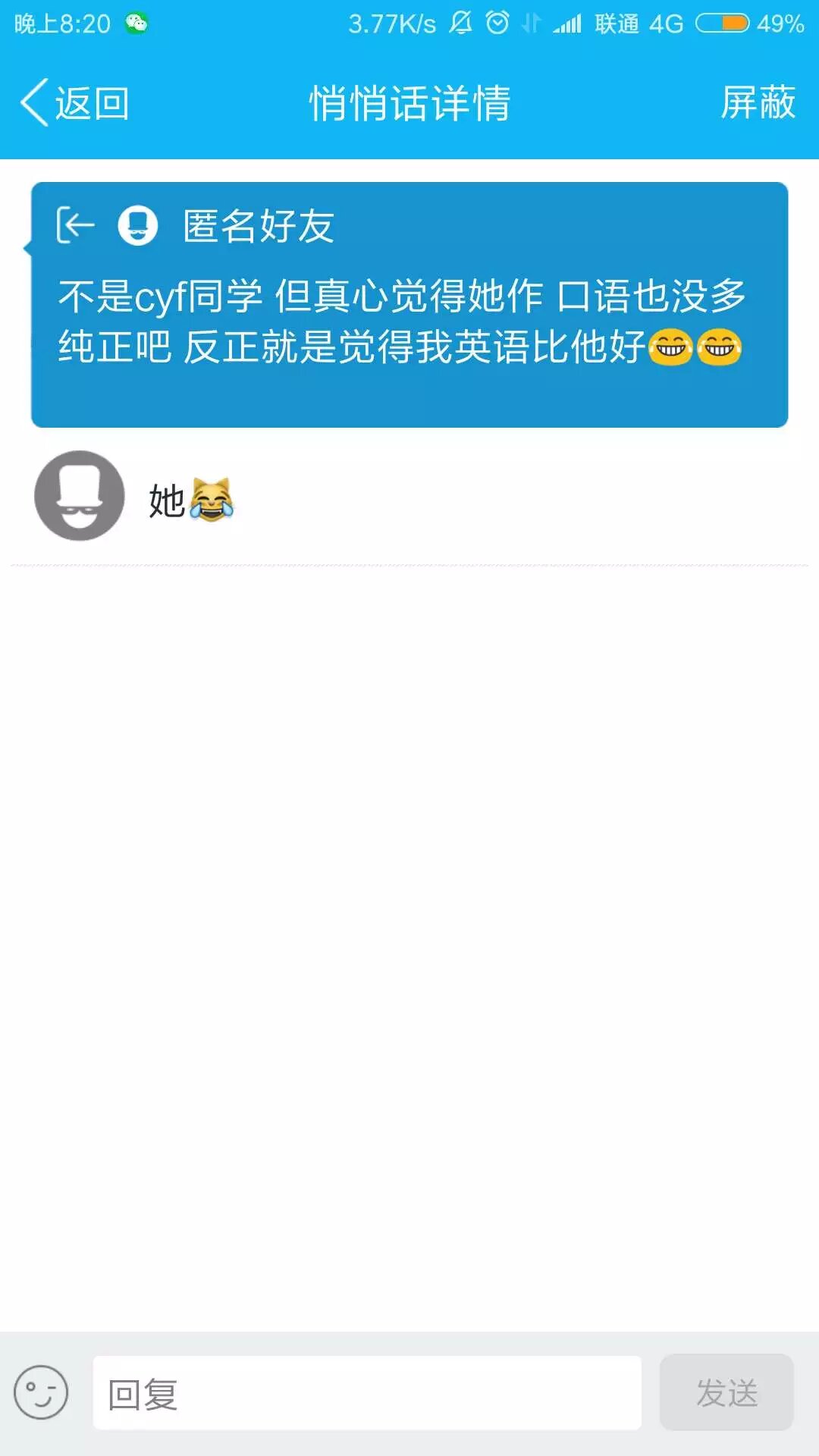The height and width of the screenshot is (1456, 819).
Task: Open the emoji picker smiley icon
Action: tap(41, 1392)
